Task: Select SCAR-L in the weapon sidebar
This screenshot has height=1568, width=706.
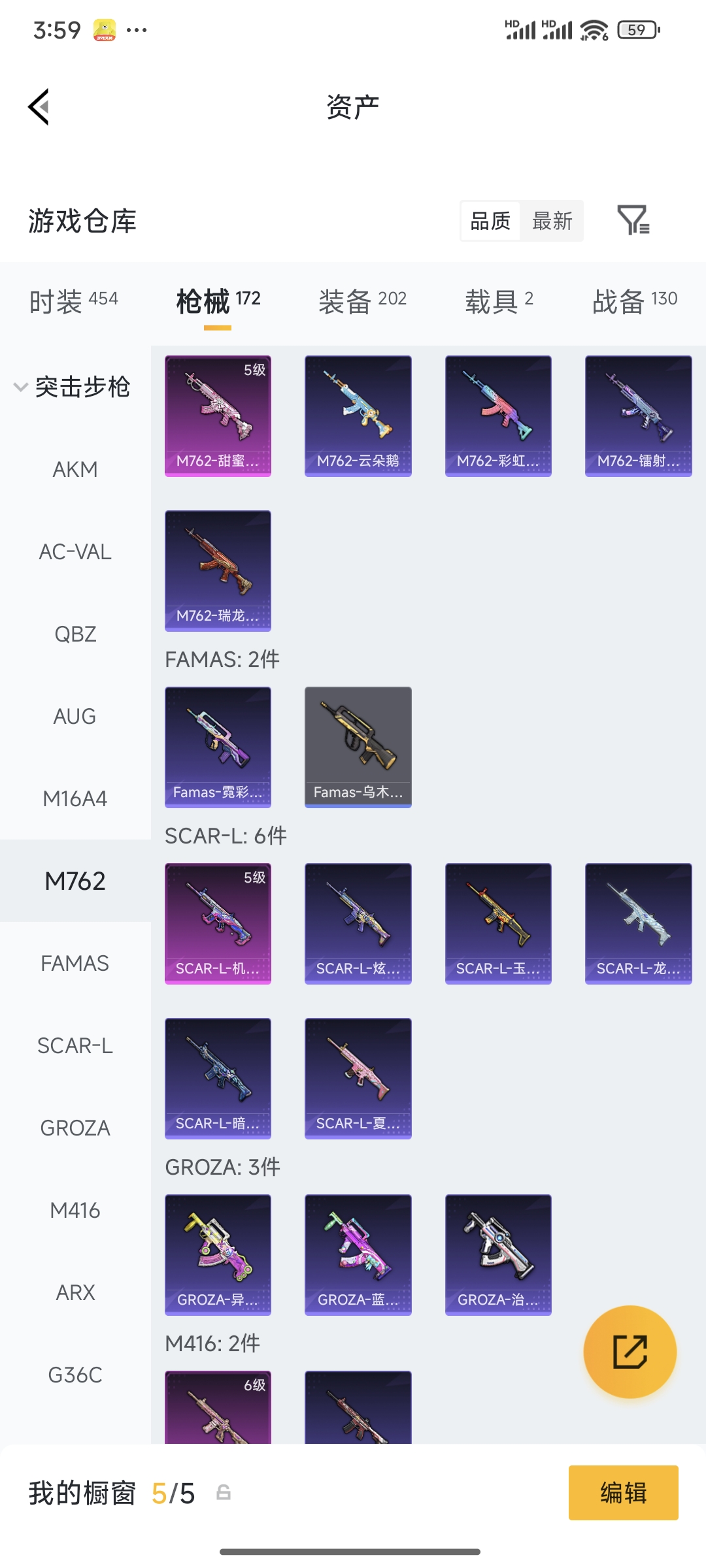Action: 75,1045
